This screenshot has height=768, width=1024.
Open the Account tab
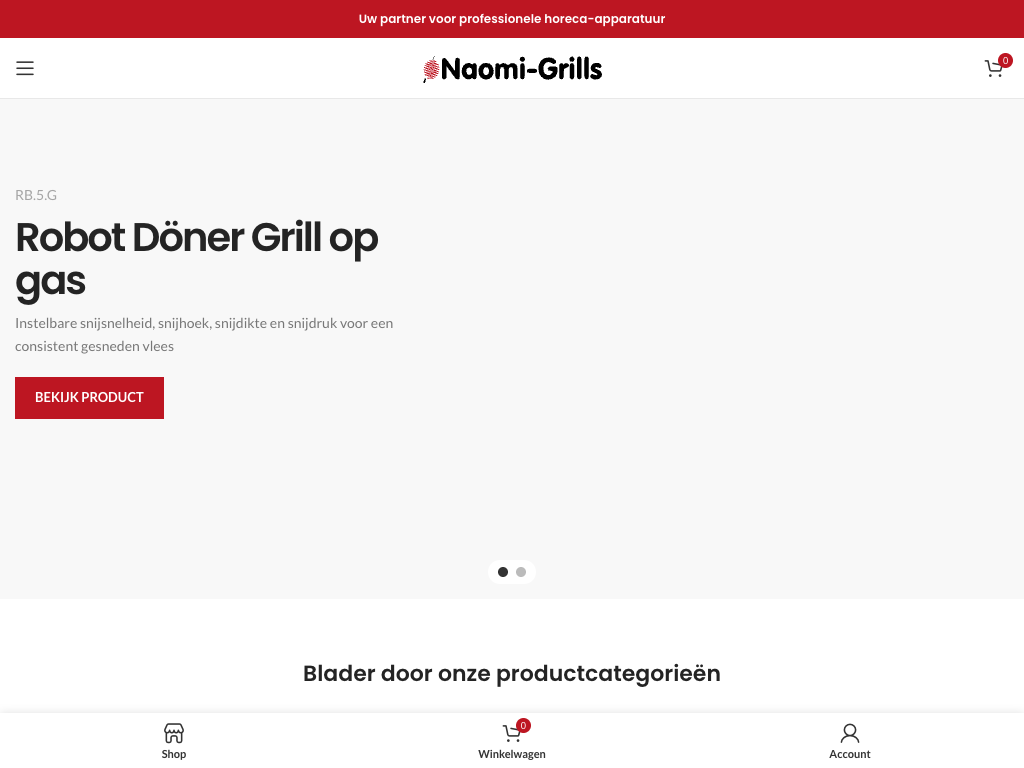pyautogui.click(x=850, y=741)
